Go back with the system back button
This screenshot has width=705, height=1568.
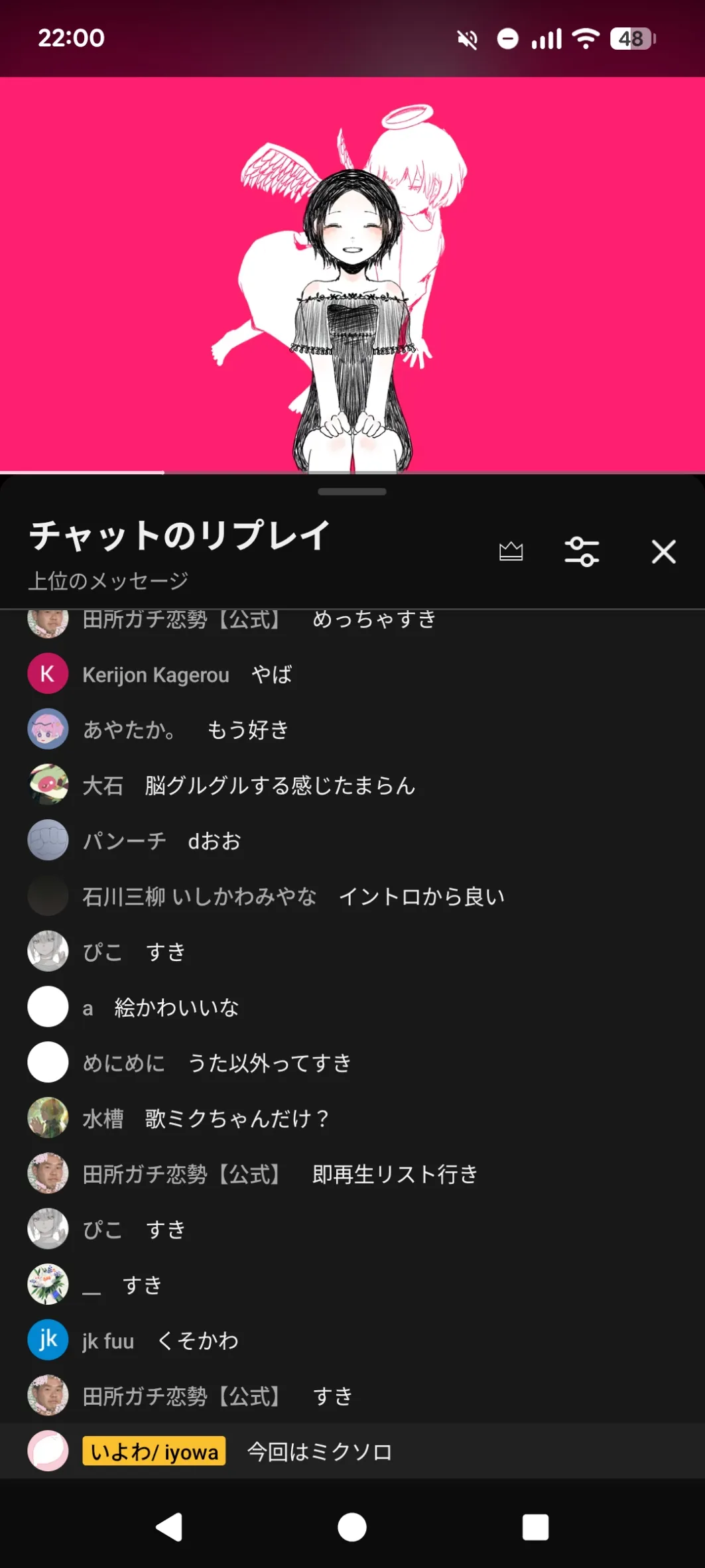[169, 1527]
